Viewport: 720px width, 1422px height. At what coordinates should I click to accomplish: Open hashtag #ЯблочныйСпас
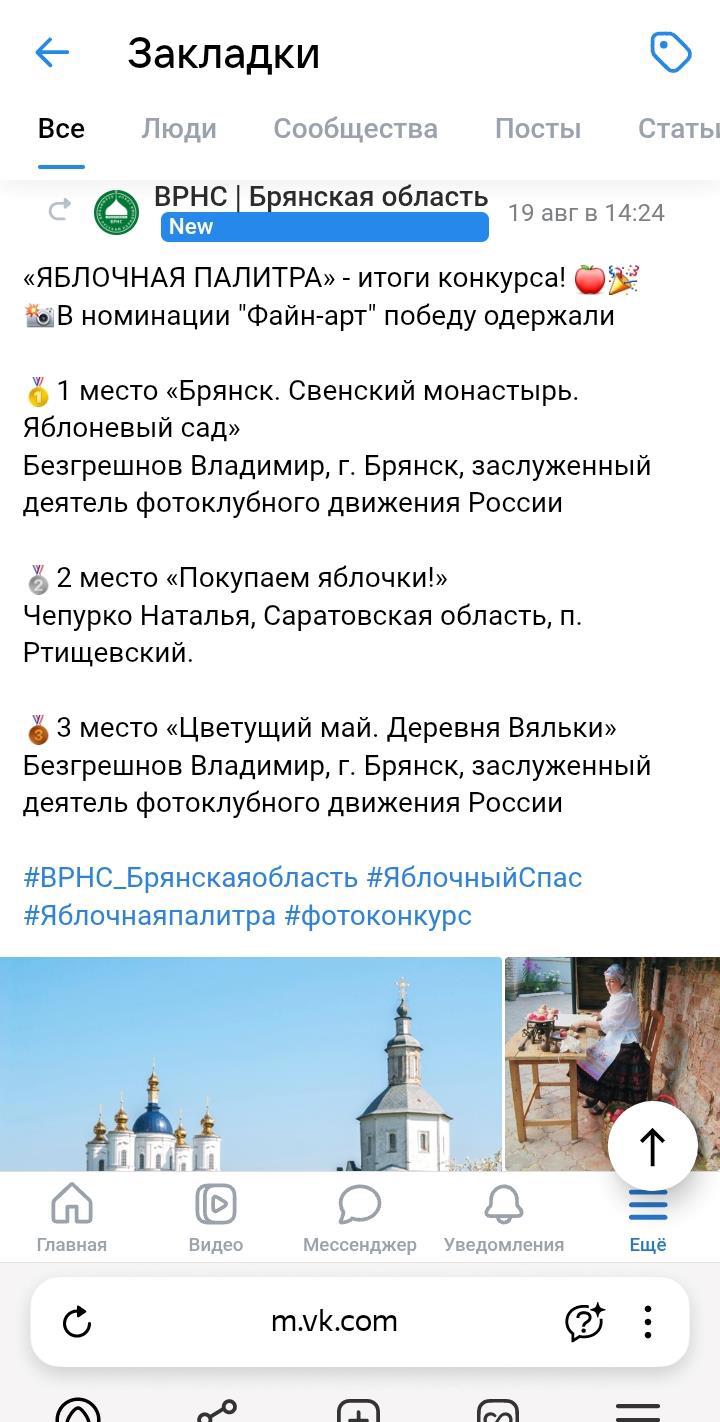474,878
